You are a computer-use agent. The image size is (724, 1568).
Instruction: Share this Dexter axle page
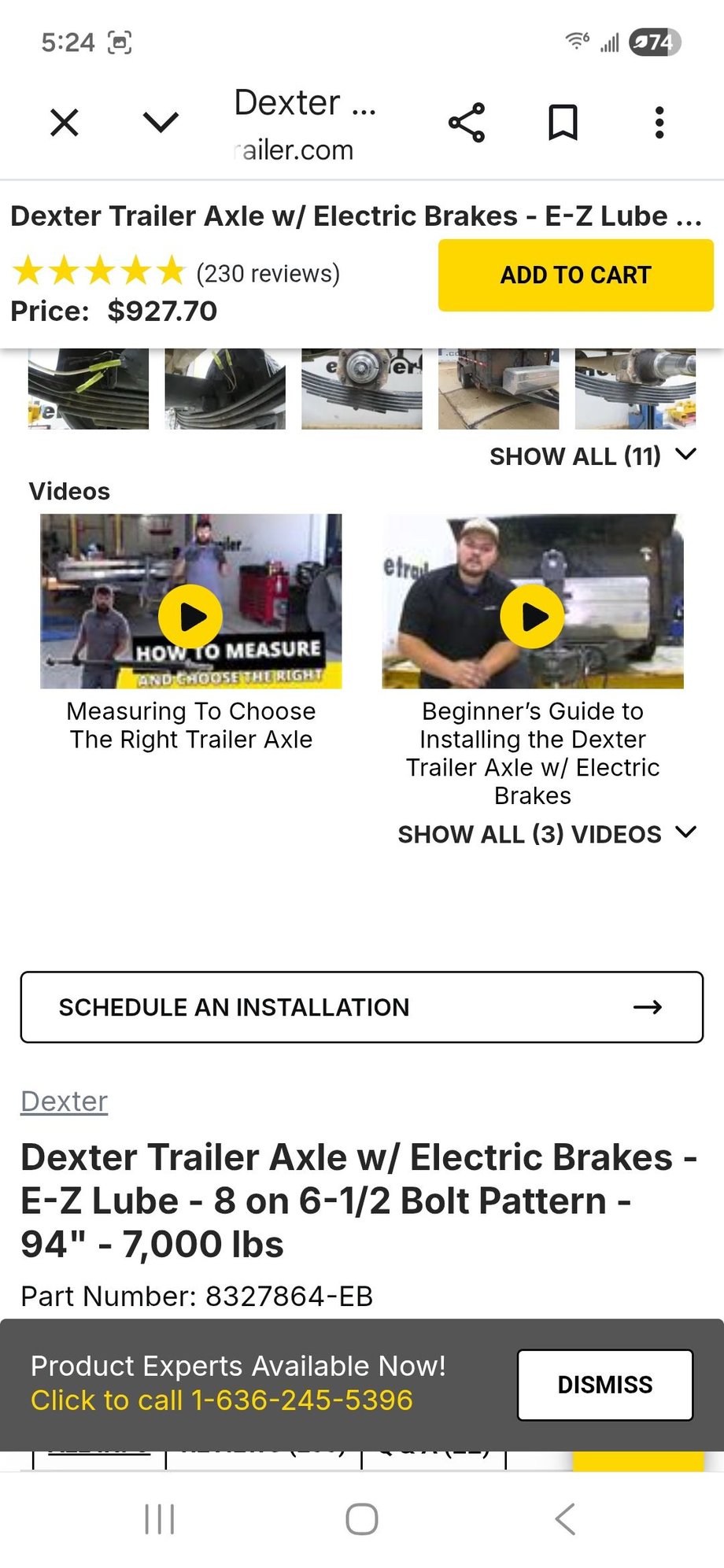[467, 123]
